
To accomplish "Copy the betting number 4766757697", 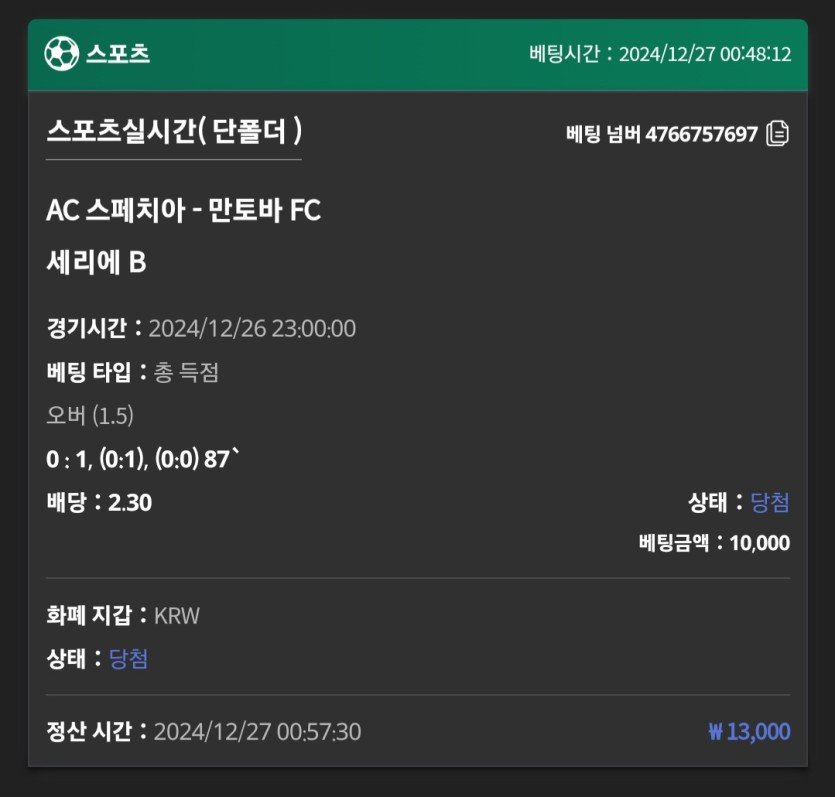I will point(778,134).
